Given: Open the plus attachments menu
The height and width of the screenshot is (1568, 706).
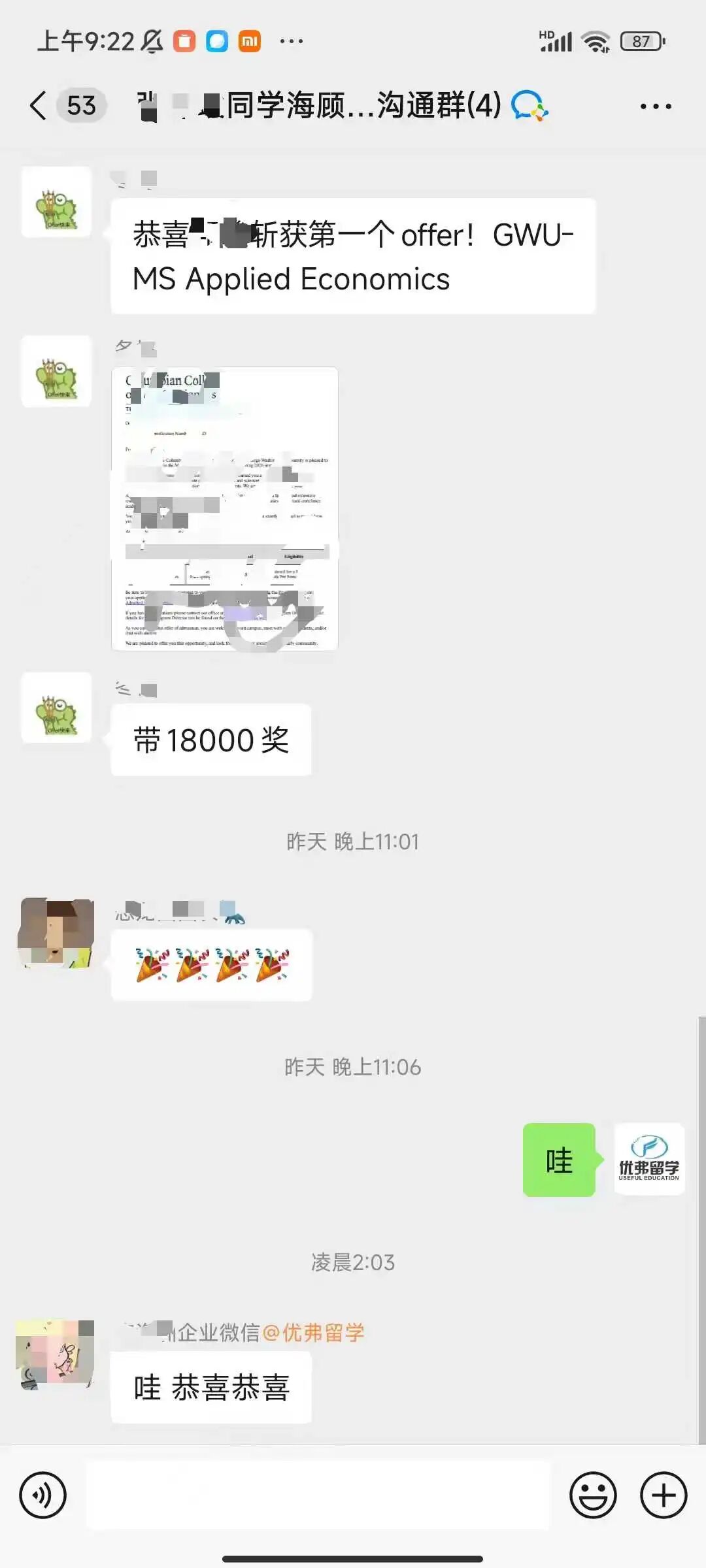Looking at the screenshot, I should coord(664,1495).
